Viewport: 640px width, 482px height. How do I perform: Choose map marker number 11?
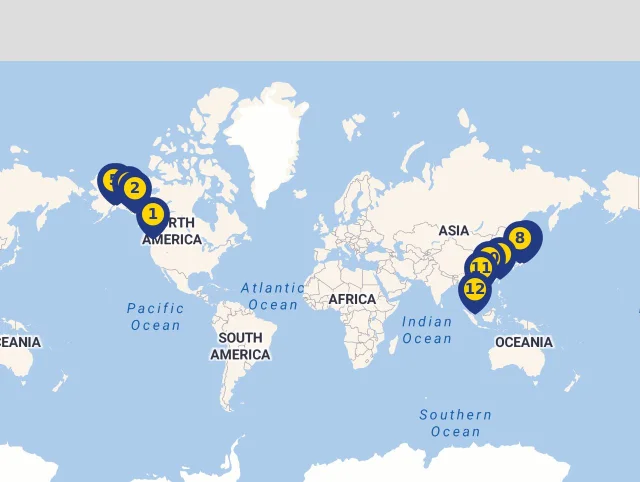pos(480,267)
